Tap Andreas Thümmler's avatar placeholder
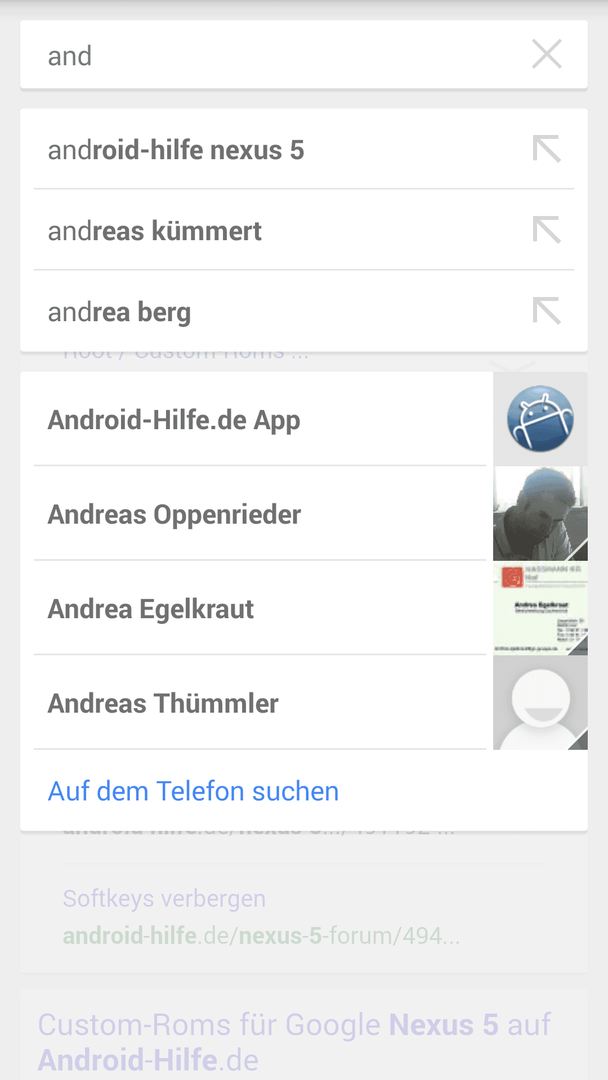The height and width of the screenshot is (1080, 608). (541, 703)
